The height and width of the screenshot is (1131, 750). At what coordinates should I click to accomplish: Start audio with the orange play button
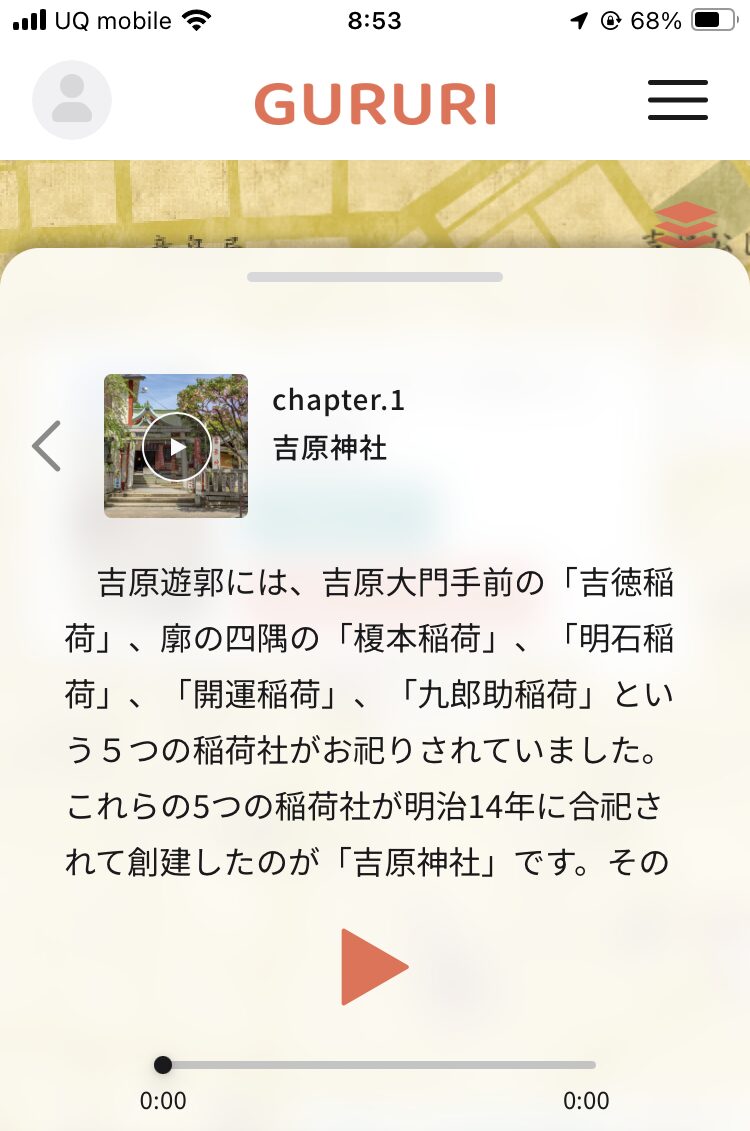coord(373,966)
